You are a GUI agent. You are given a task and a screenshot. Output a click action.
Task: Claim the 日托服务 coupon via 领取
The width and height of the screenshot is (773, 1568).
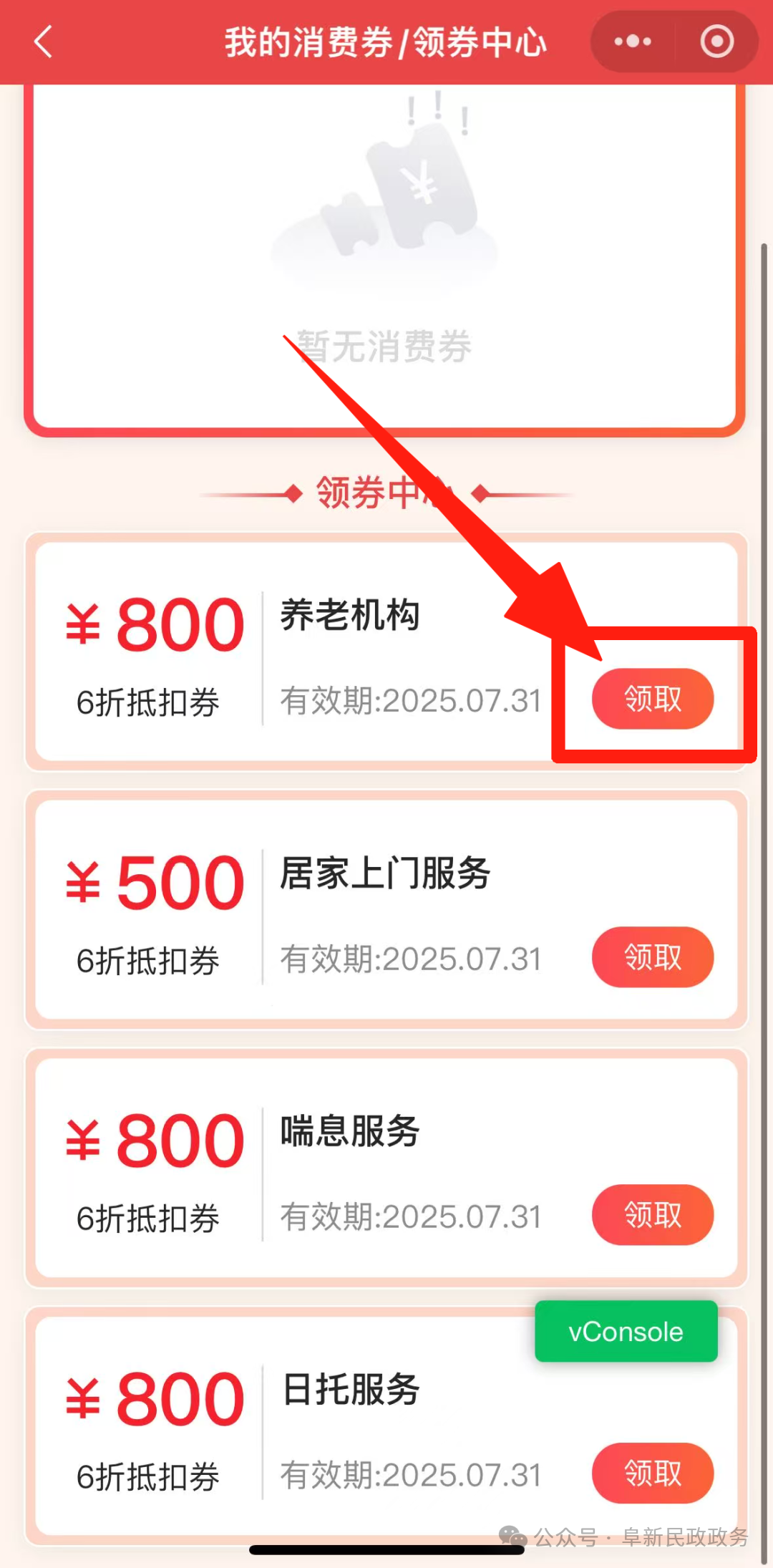click(x=653, y=1473)
